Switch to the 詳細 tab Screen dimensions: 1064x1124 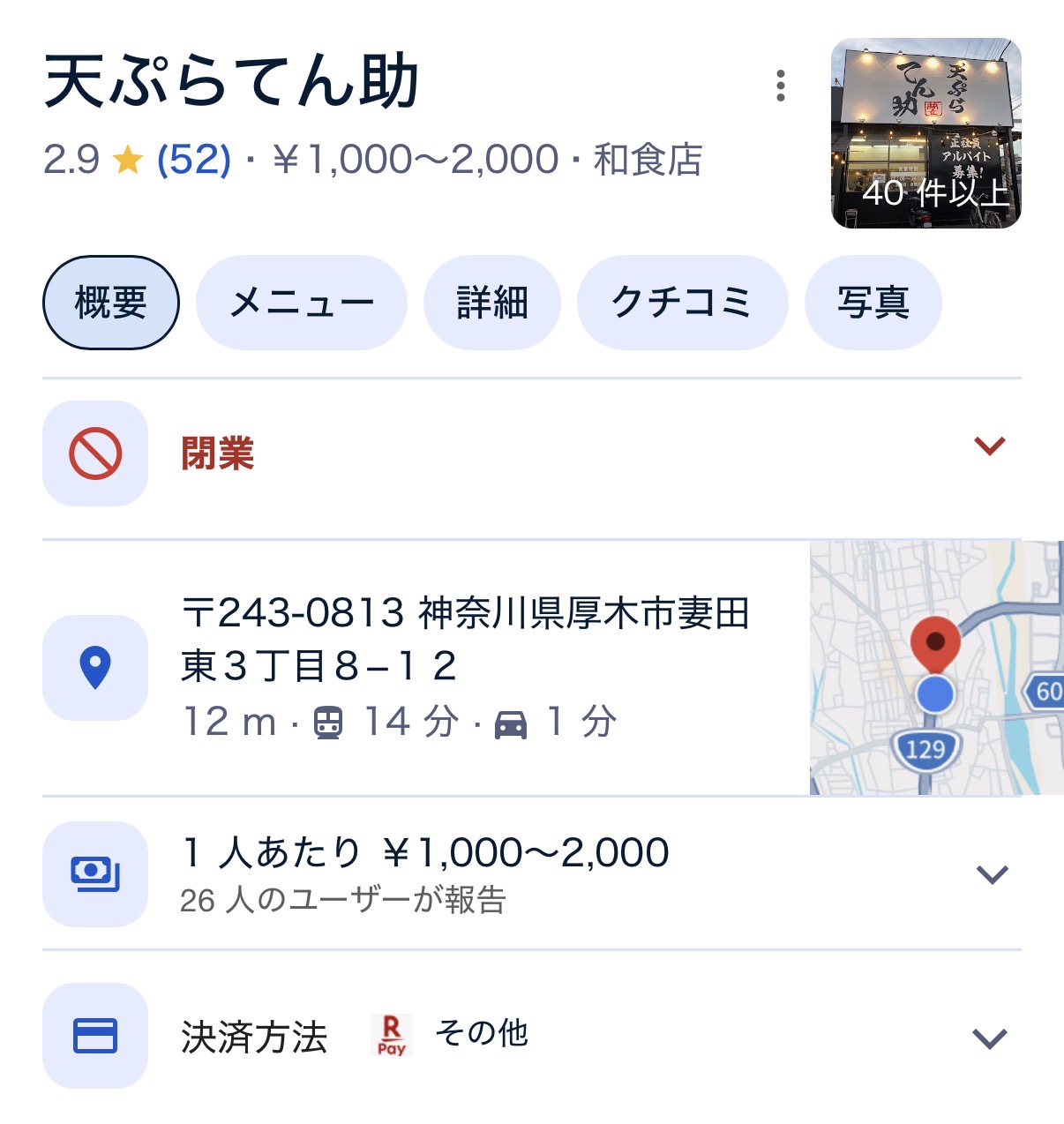[x=492, y=303]
